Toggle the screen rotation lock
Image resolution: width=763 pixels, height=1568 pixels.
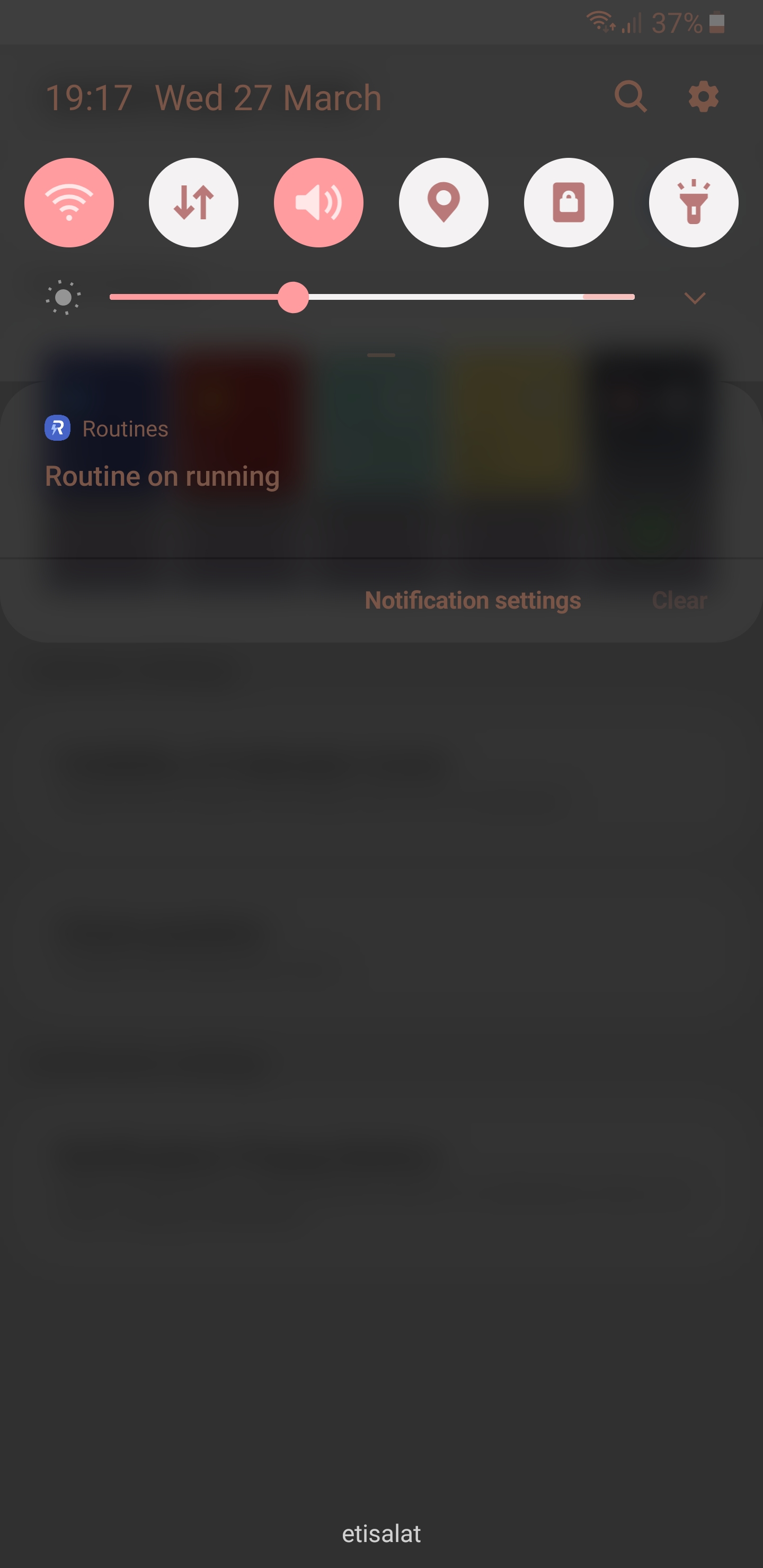(569, 203)
